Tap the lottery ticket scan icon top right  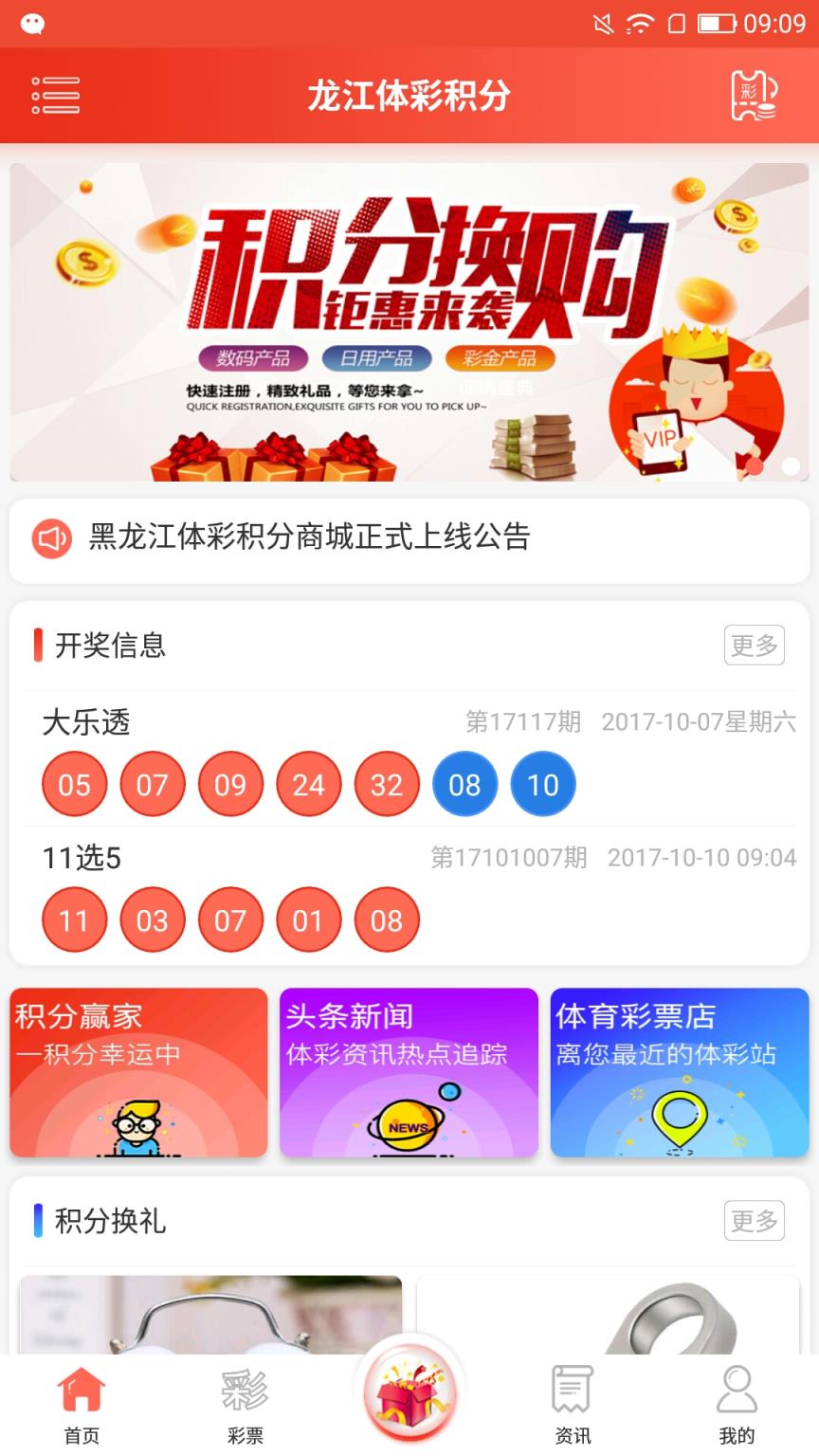(754, 96)
